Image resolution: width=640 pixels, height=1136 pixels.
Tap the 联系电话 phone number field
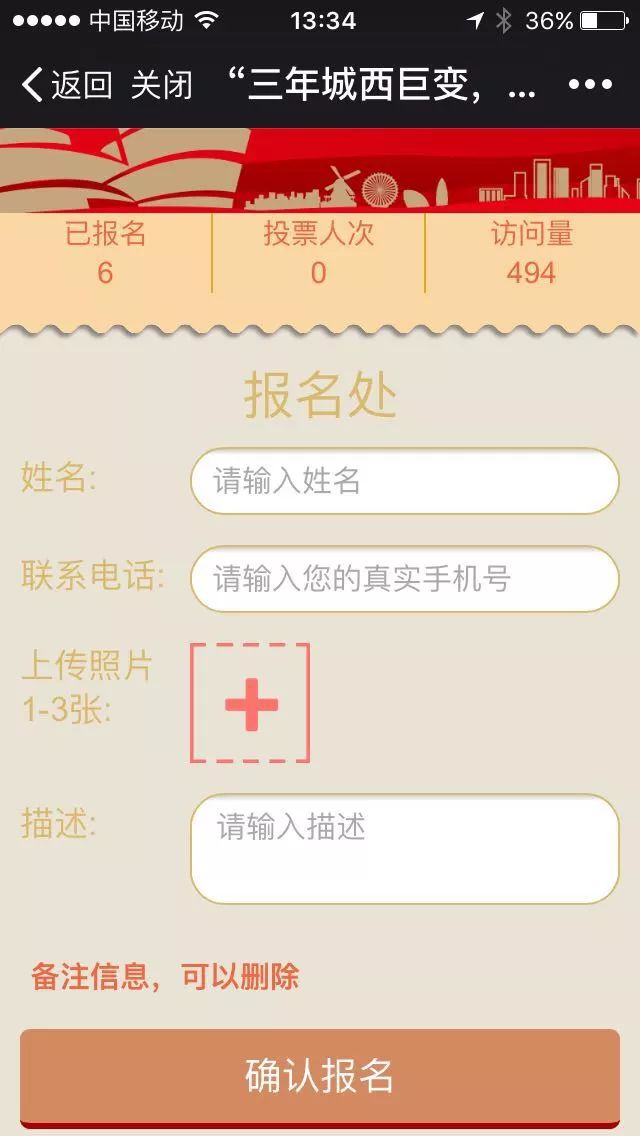point(404,578)
